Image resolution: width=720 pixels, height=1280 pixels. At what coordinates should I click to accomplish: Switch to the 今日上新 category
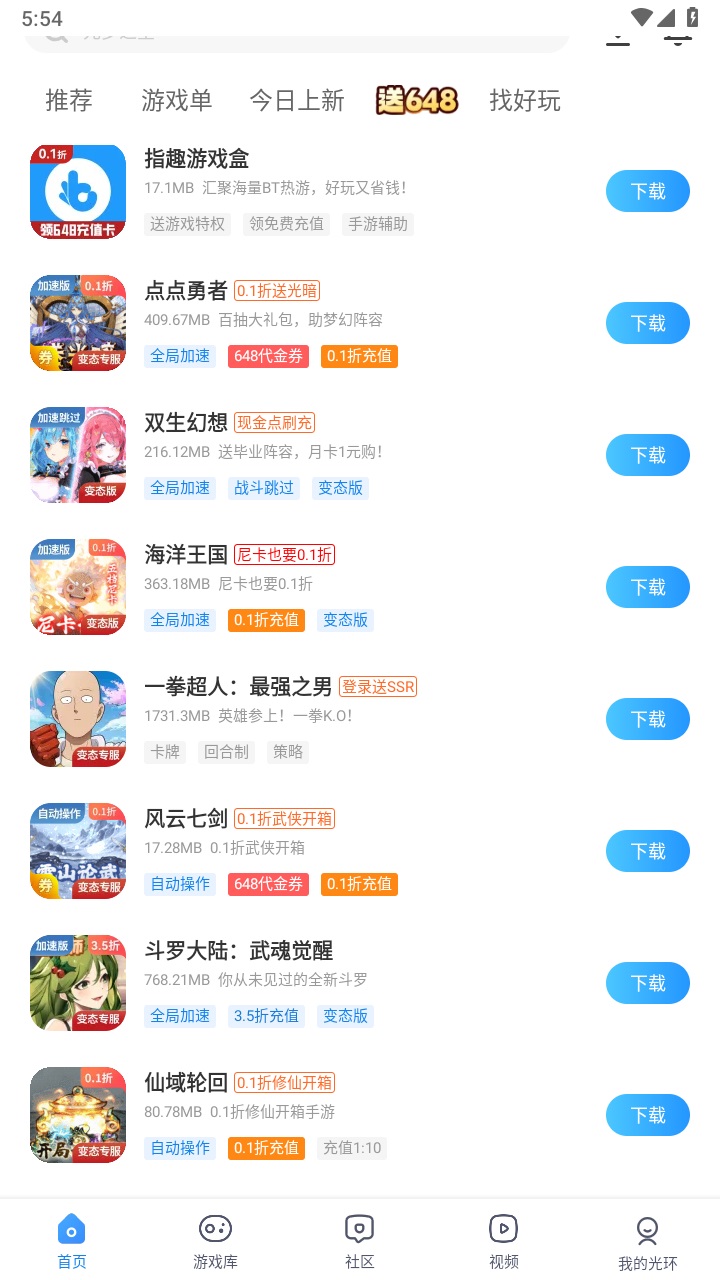tap(297, 100)
